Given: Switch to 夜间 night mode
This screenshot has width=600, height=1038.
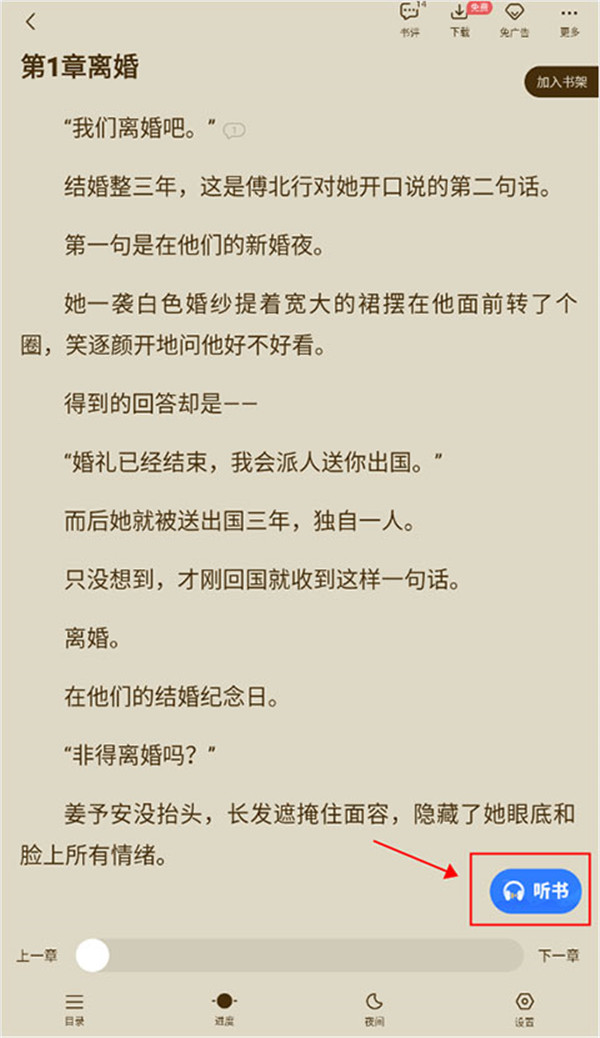Looking at the screenshot, I should click(375, 1008).
